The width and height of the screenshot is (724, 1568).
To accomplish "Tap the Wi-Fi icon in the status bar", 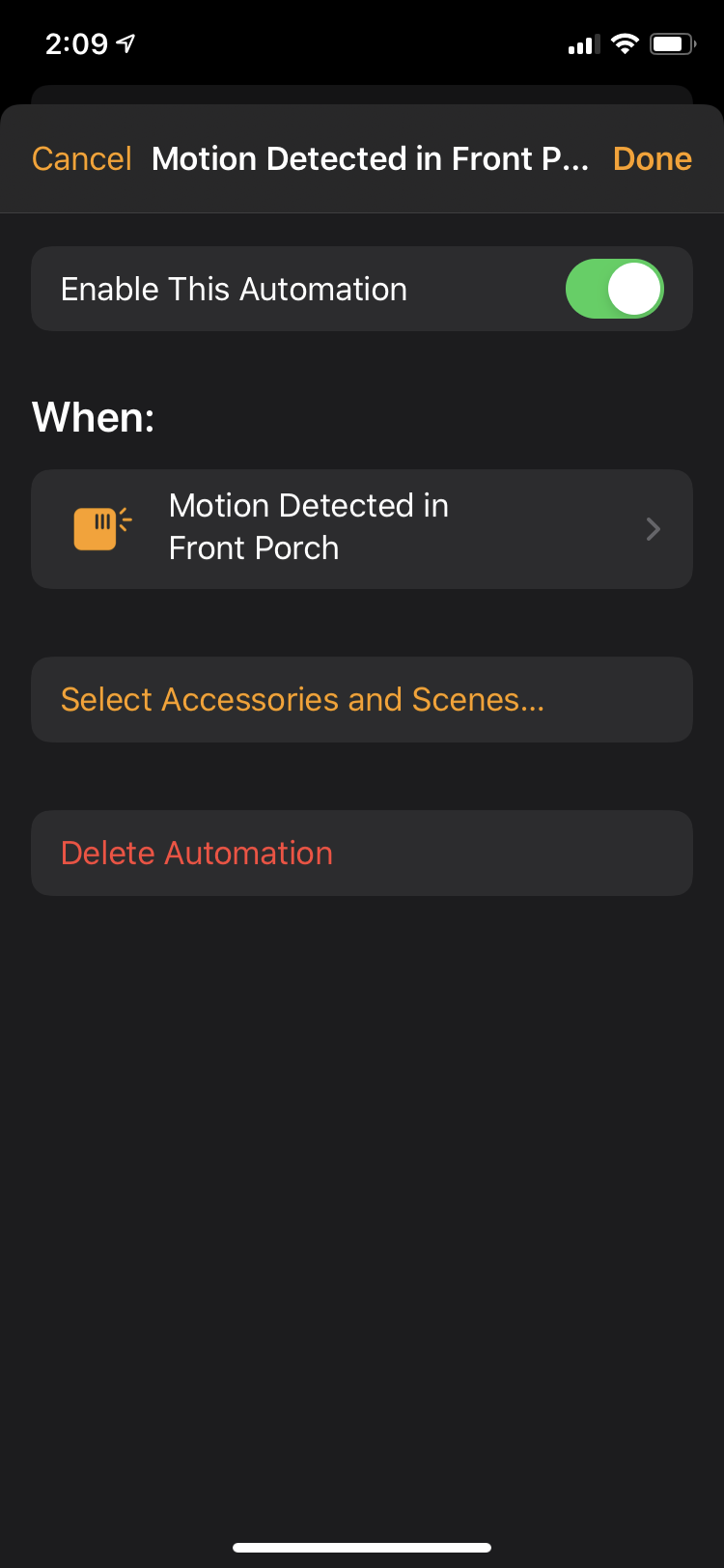I will 624,42.
